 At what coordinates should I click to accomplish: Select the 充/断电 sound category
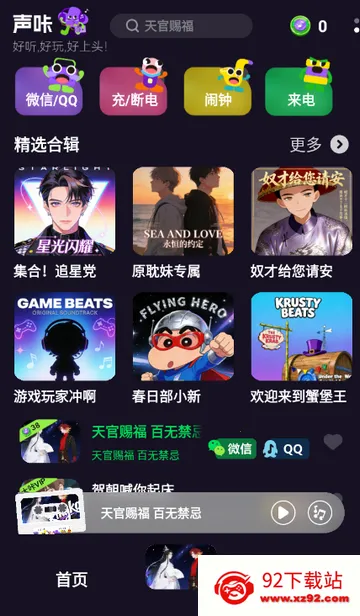133,91
